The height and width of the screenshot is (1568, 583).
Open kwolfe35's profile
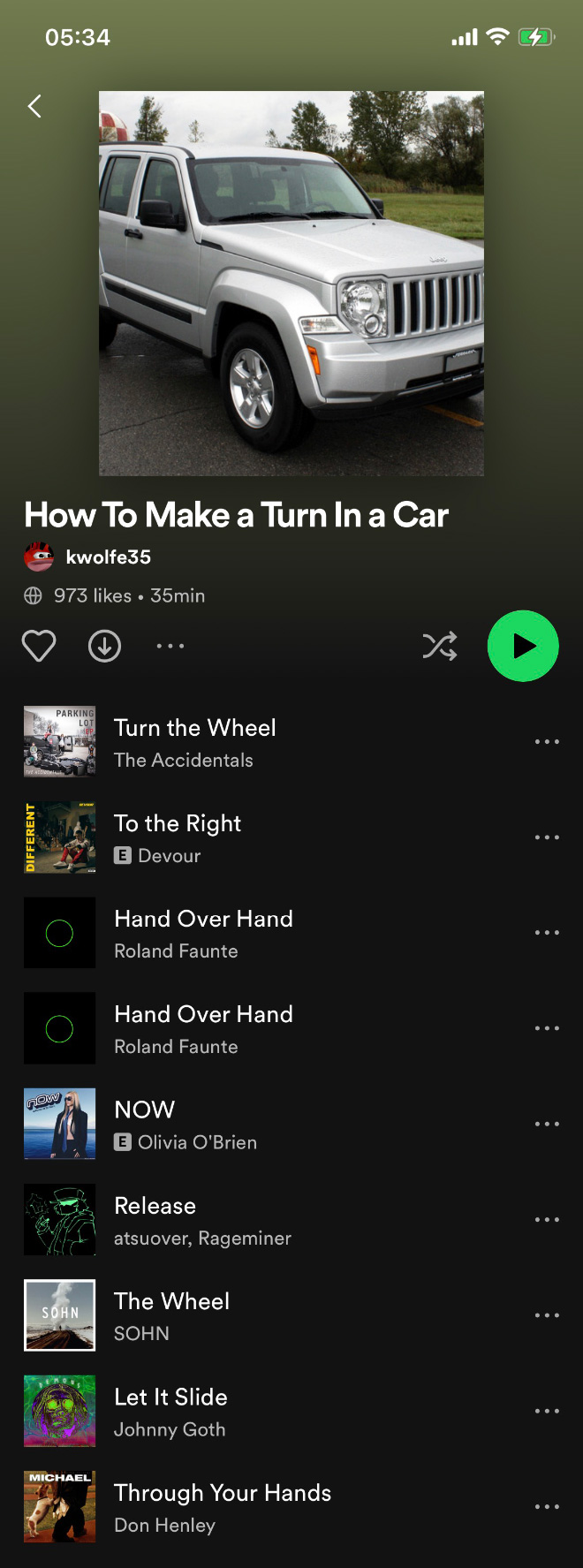tap(108, 557)
